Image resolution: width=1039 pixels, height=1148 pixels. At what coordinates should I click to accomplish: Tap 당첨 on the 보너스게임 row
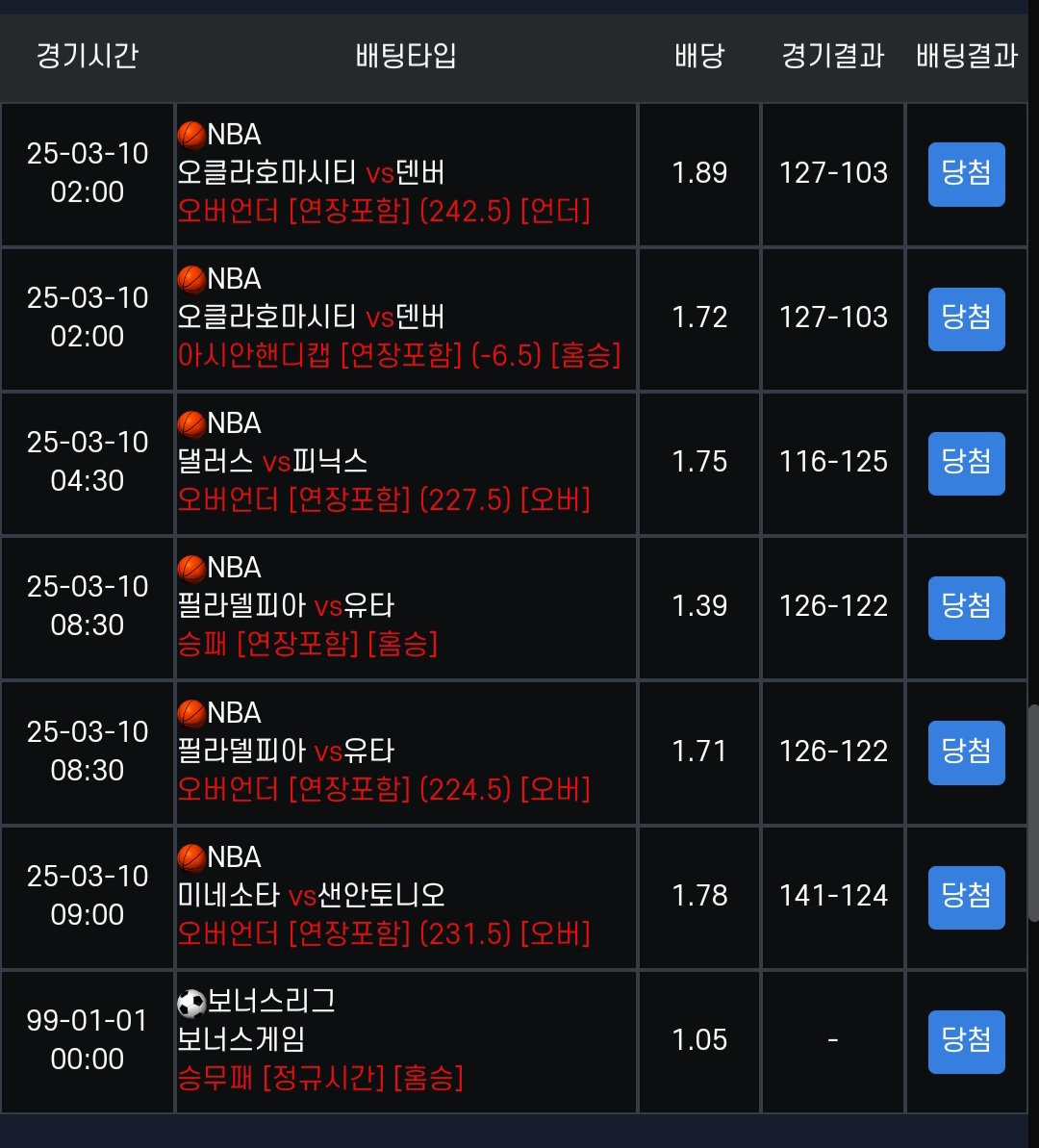[x=966, y=1041]
